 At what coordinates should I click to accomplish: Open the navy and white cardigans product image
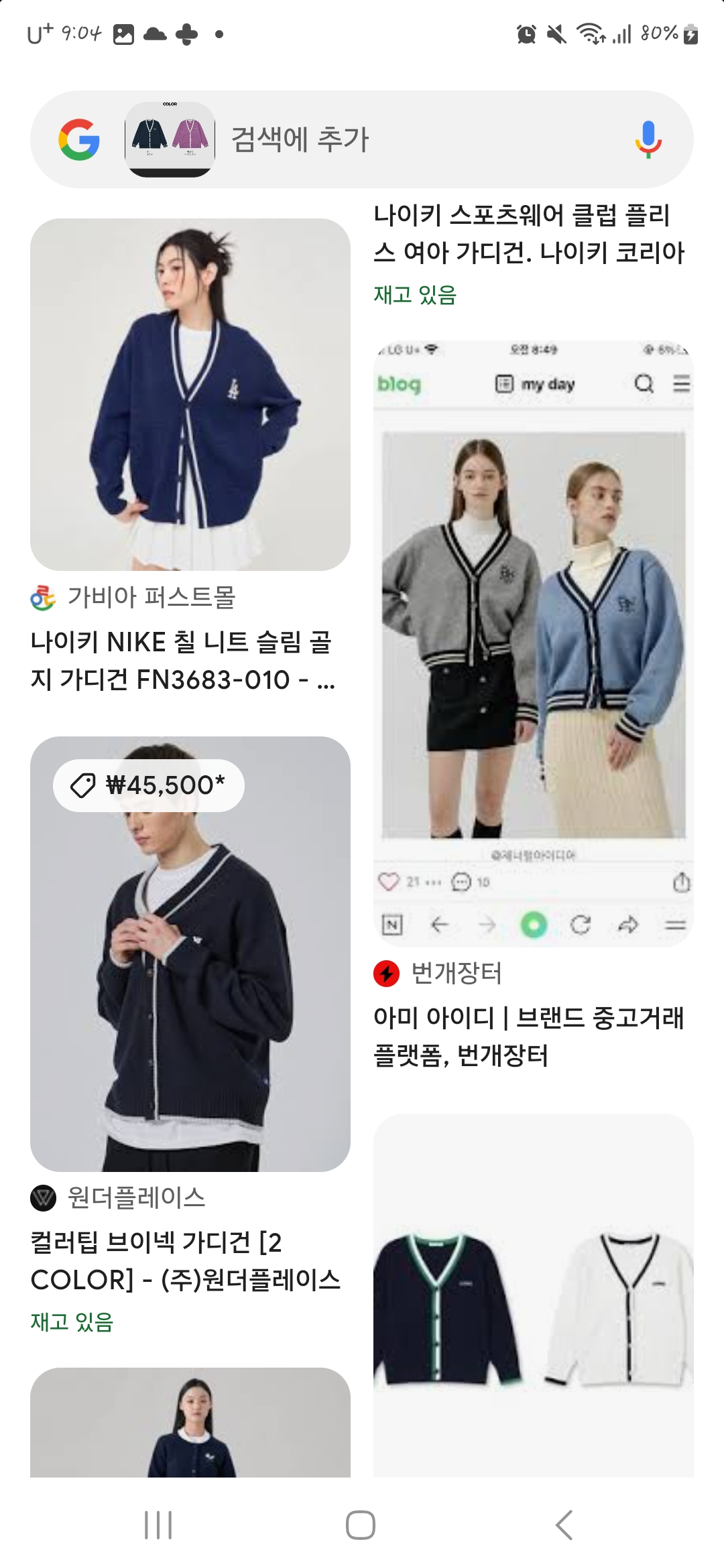click(x=534, y=1295)
